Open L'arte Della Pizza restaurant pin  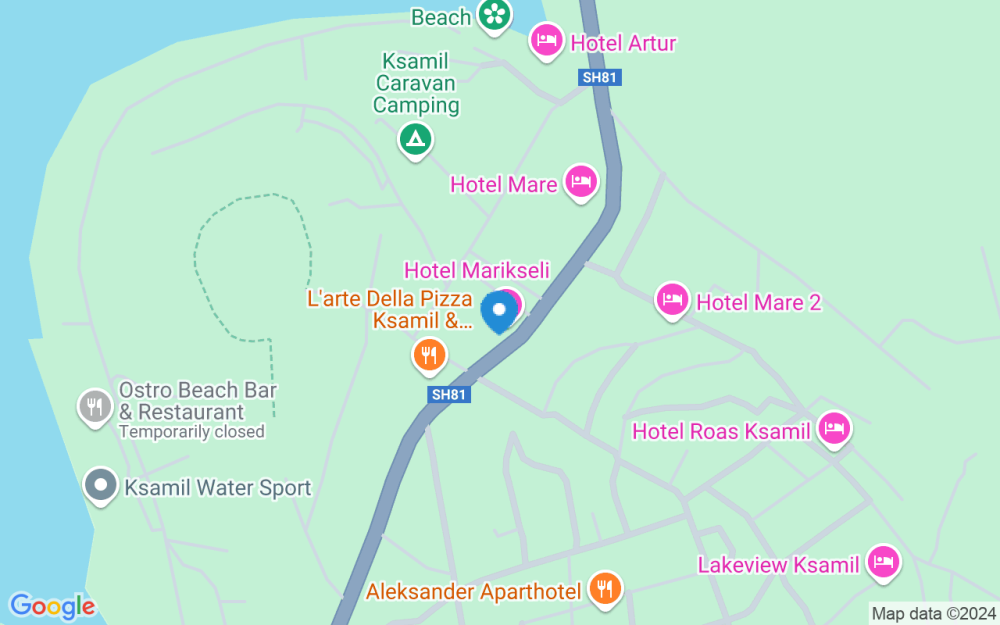429,356
